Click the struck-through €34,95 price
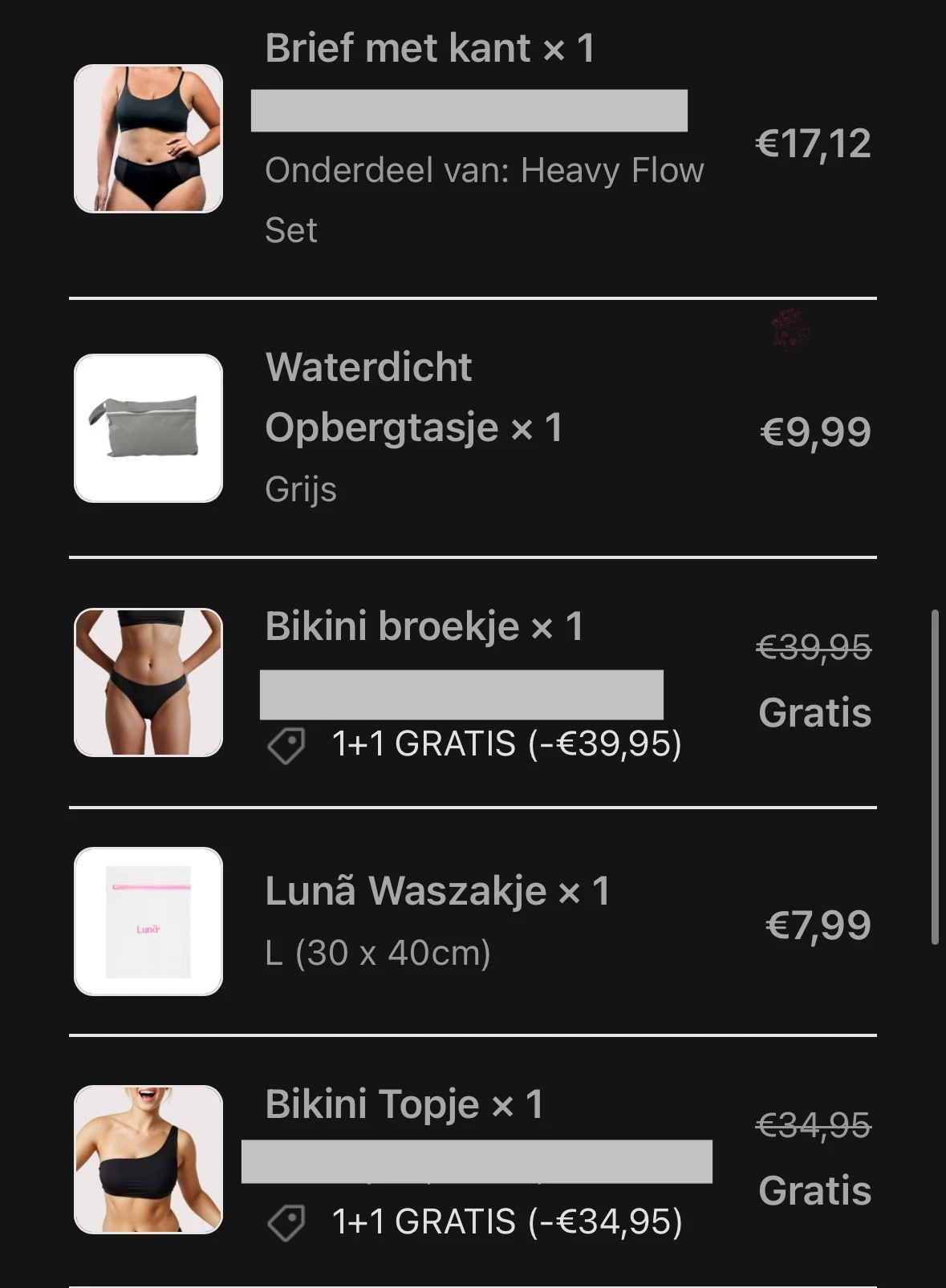Image resolution: width=946 pixels, height=1288 pixels. pos(813,1126)
